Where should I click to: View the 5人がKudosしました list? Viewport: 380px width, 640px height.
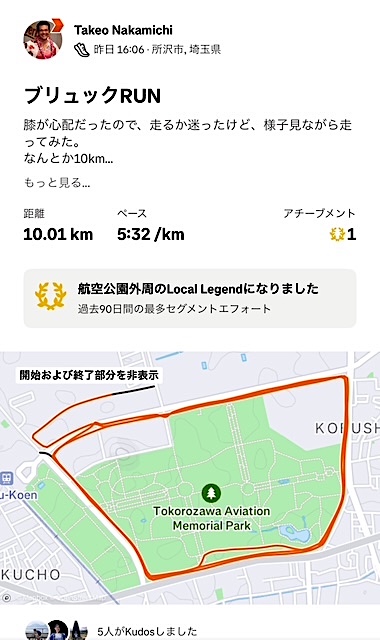pyautogui.click(x=147, y=631)
